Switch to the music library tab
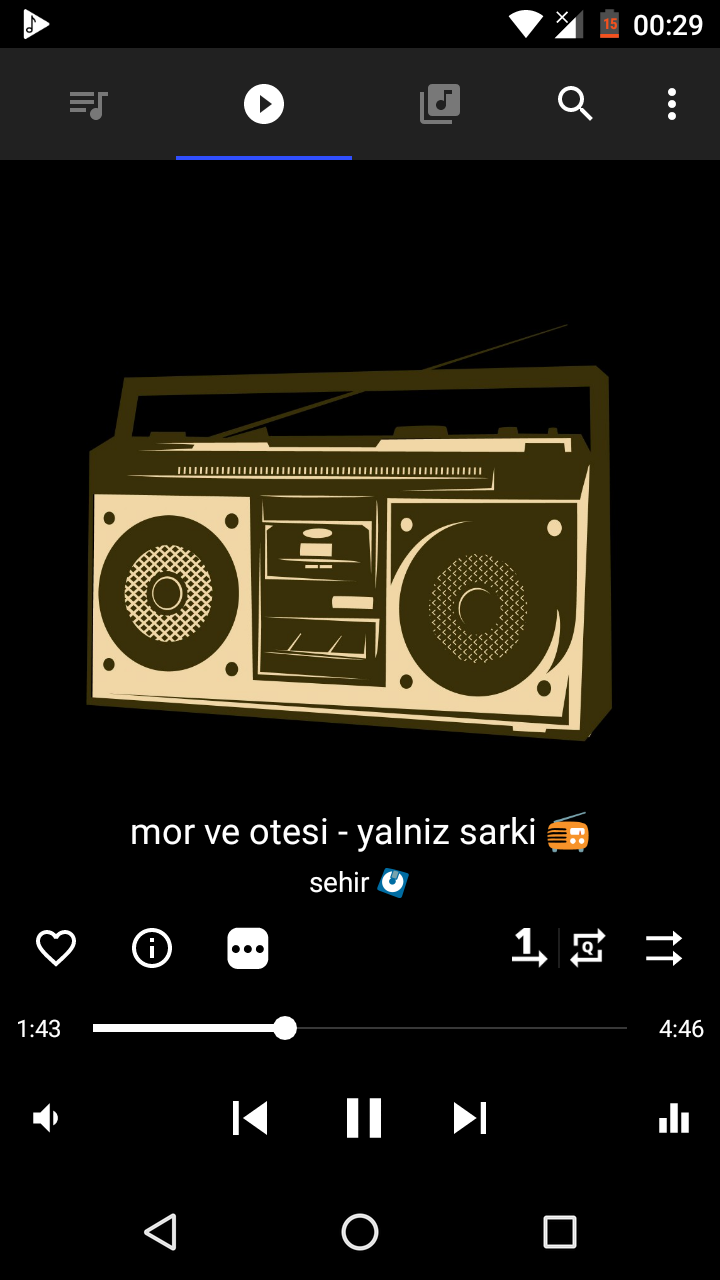This screenshot has width=720, height=1280. (439, 104)
